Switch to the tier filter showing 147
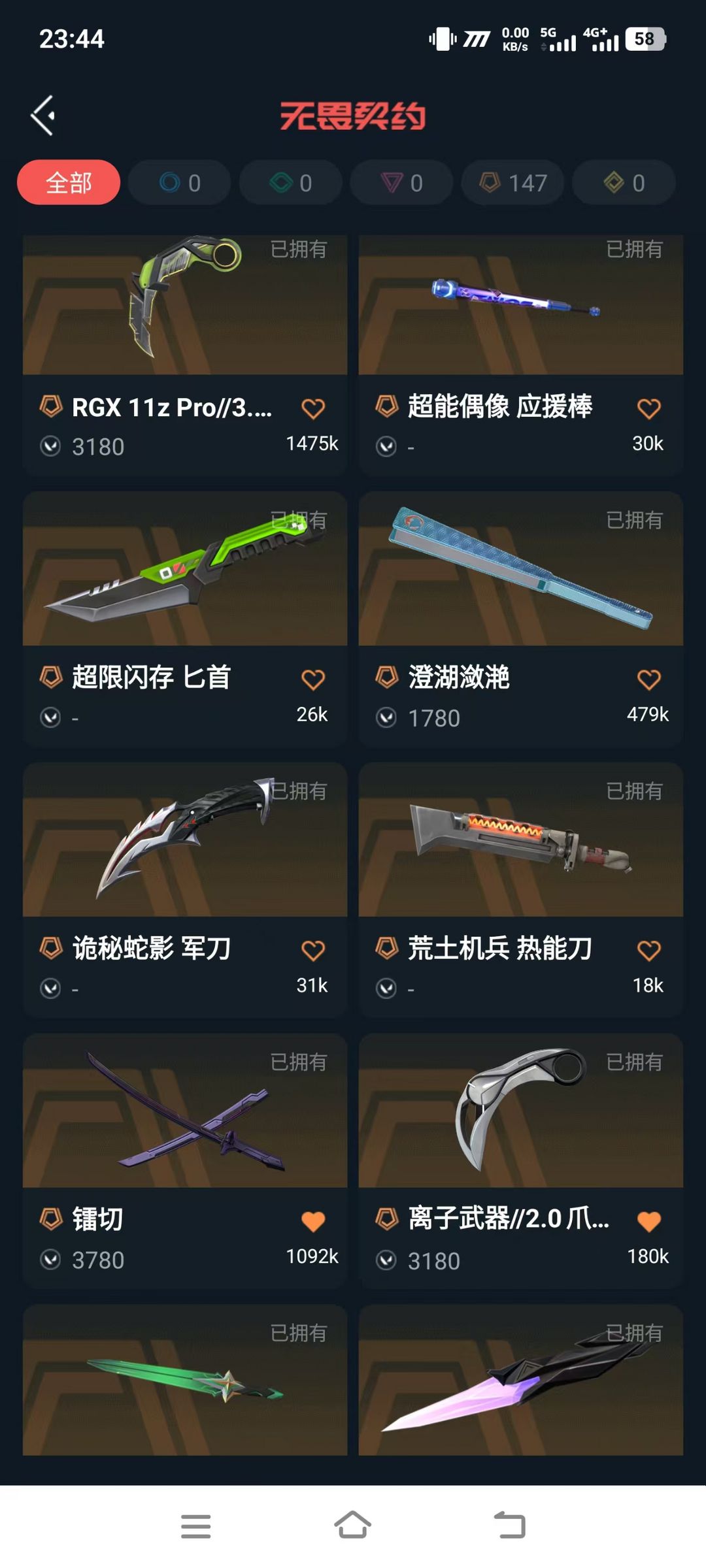This screenshot has width=706, height=1568. click(x=513, y=182)
